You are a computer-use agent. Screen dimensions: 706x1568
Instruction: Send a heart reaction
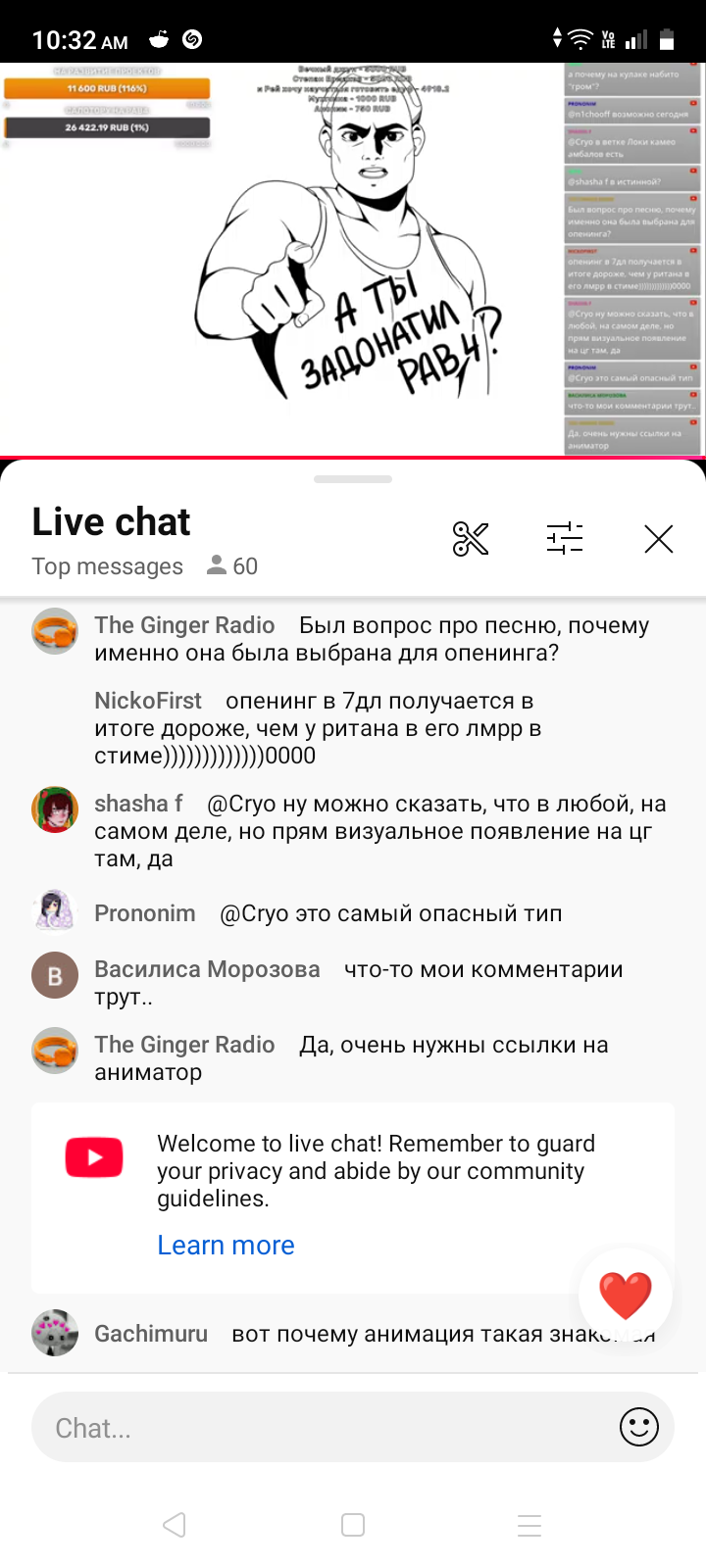point(626,1296)
